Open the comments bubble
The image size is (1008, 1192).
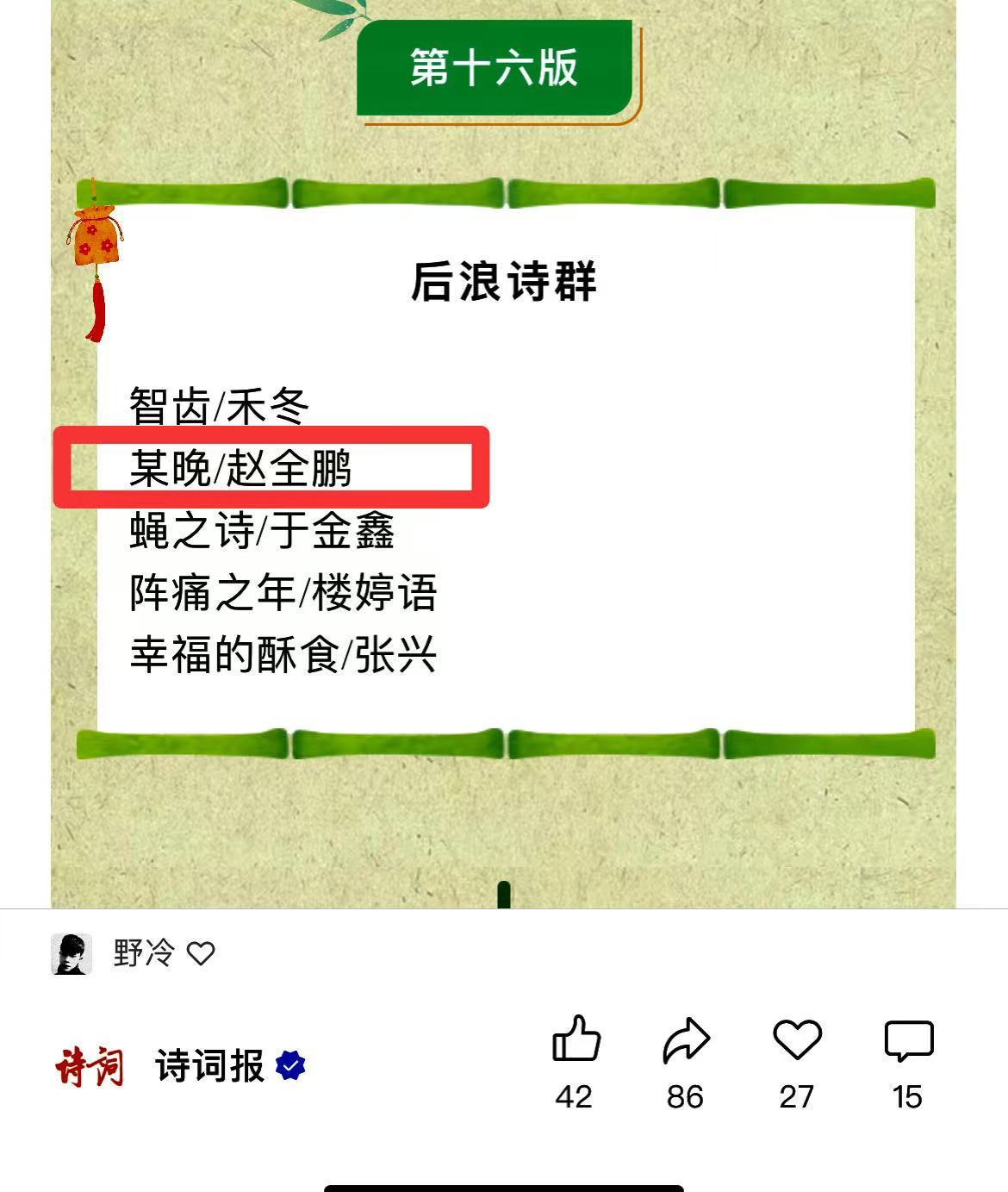coord(908,1041)
